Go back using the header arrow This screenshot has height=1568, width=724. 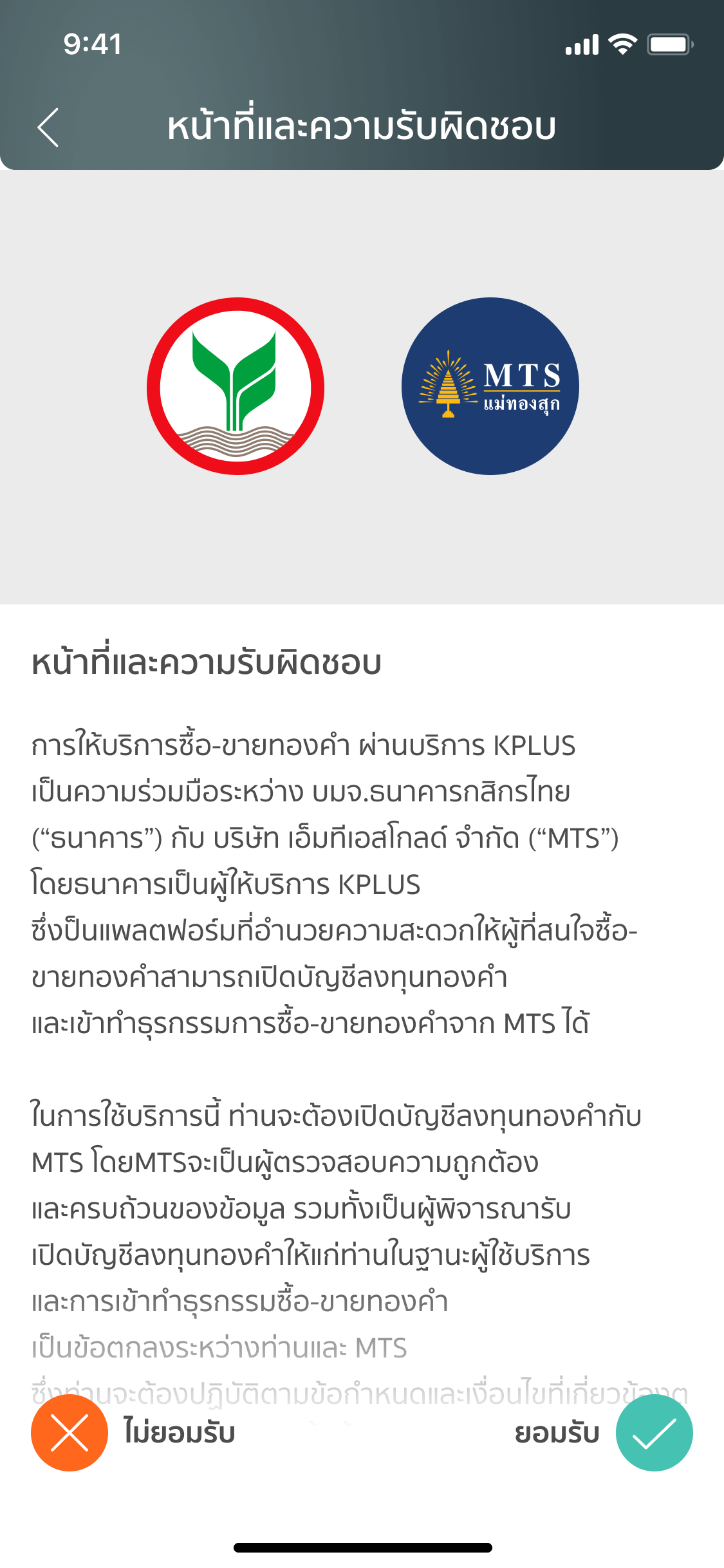48,127
